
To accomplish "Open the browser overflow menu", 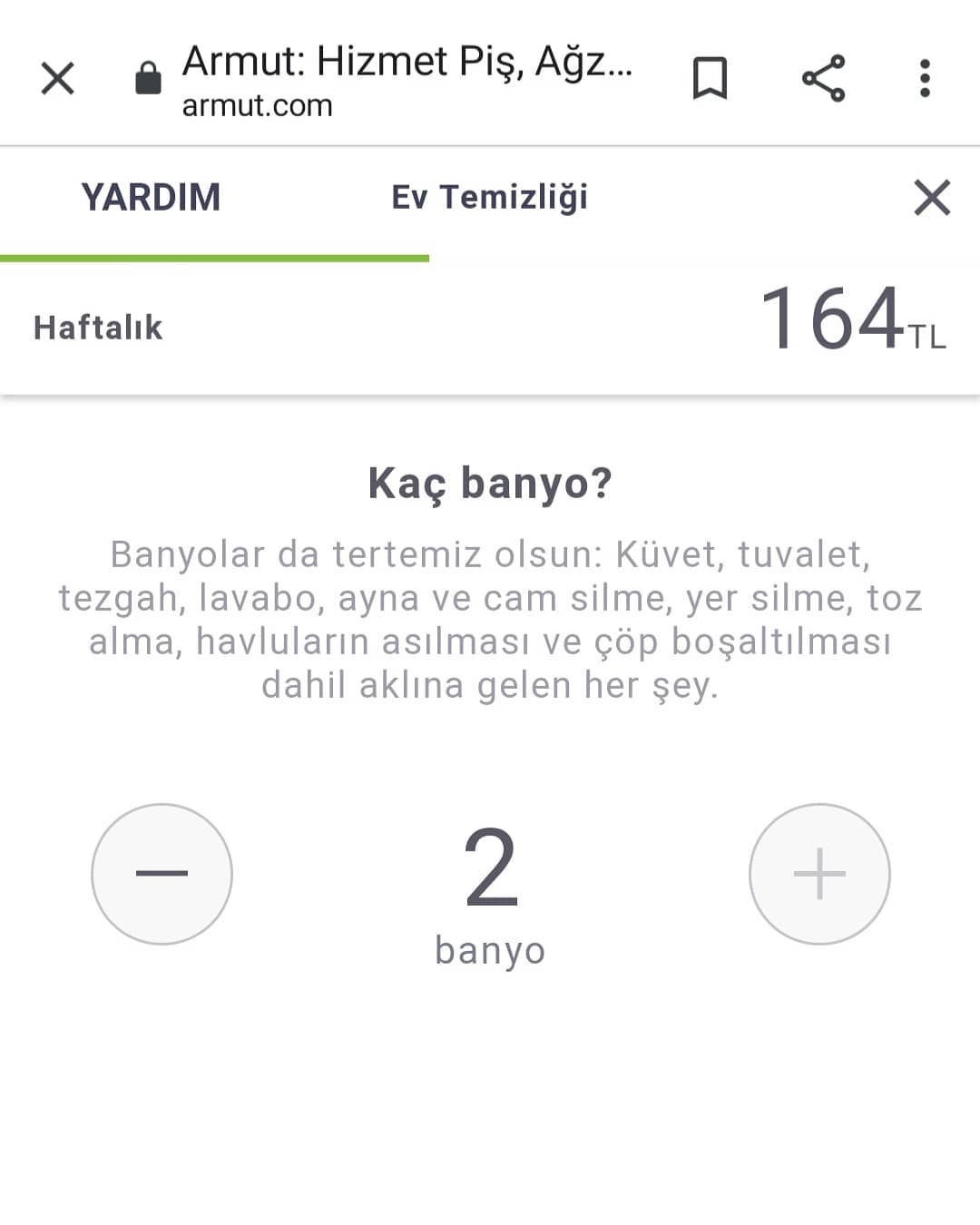I will click(x=925, y=78).
